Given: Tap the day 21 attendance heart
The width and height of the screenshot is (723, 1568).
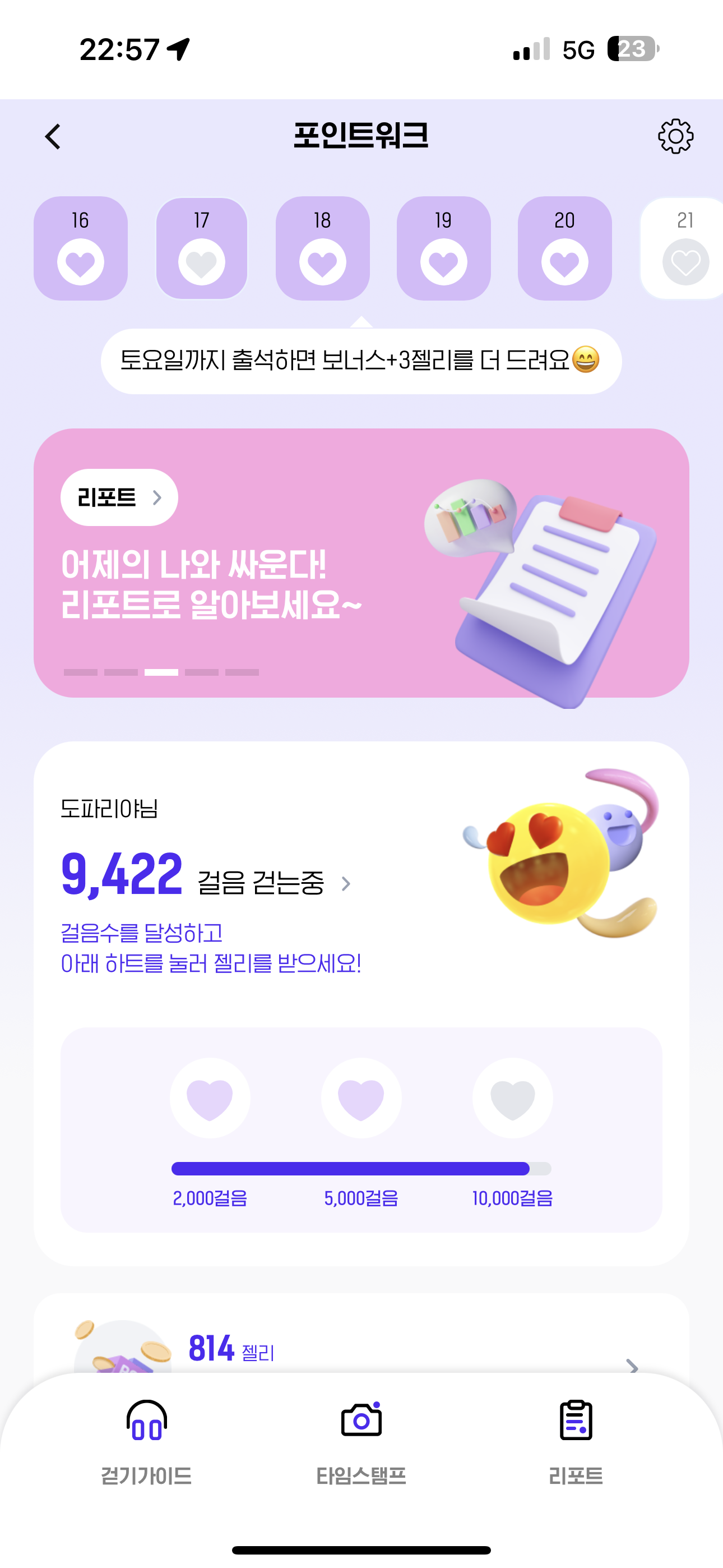Looking at the screenshot, I should 685,262.
